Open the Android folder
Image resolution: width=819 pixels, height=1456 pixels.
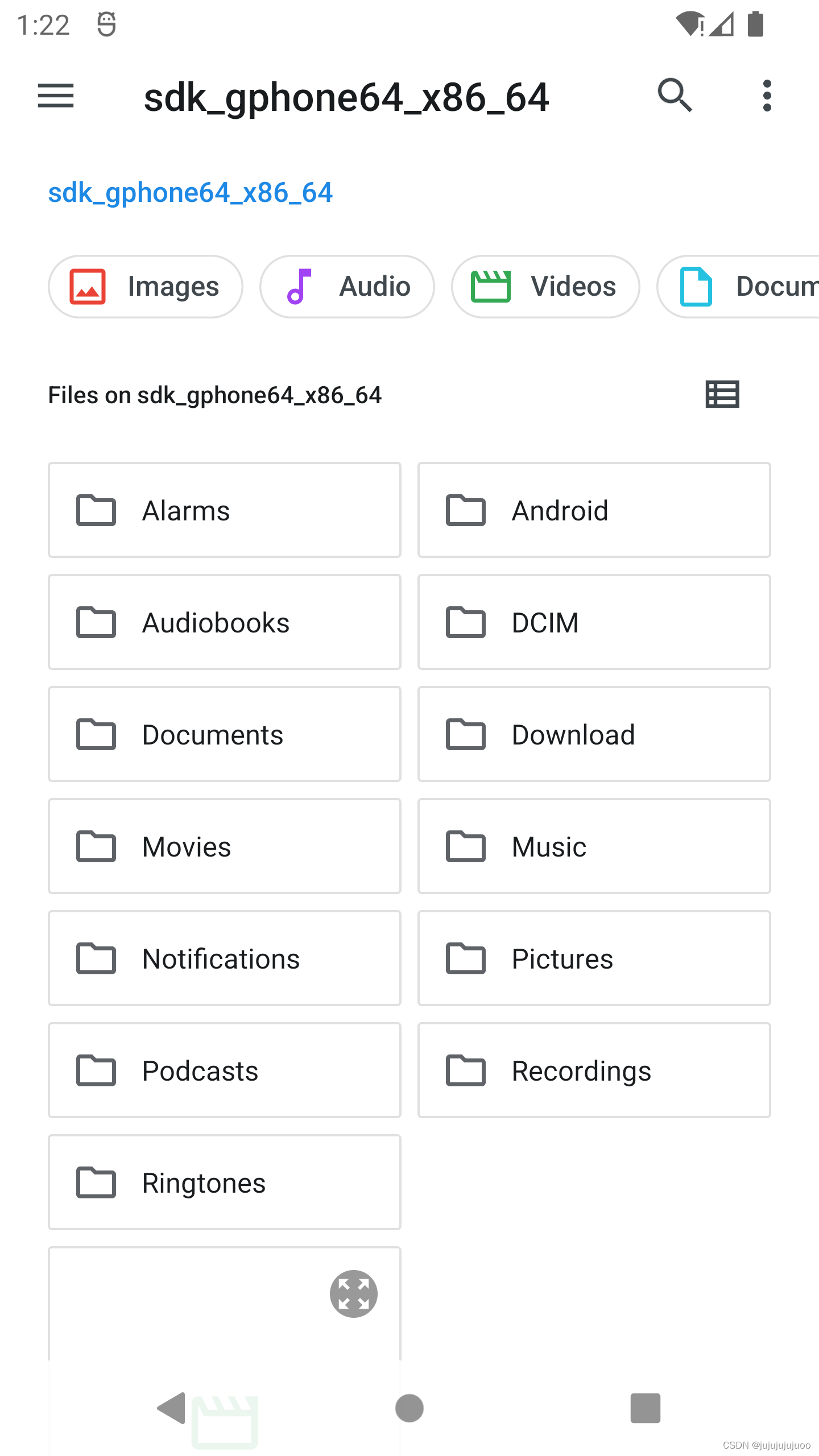coord(594,510)
